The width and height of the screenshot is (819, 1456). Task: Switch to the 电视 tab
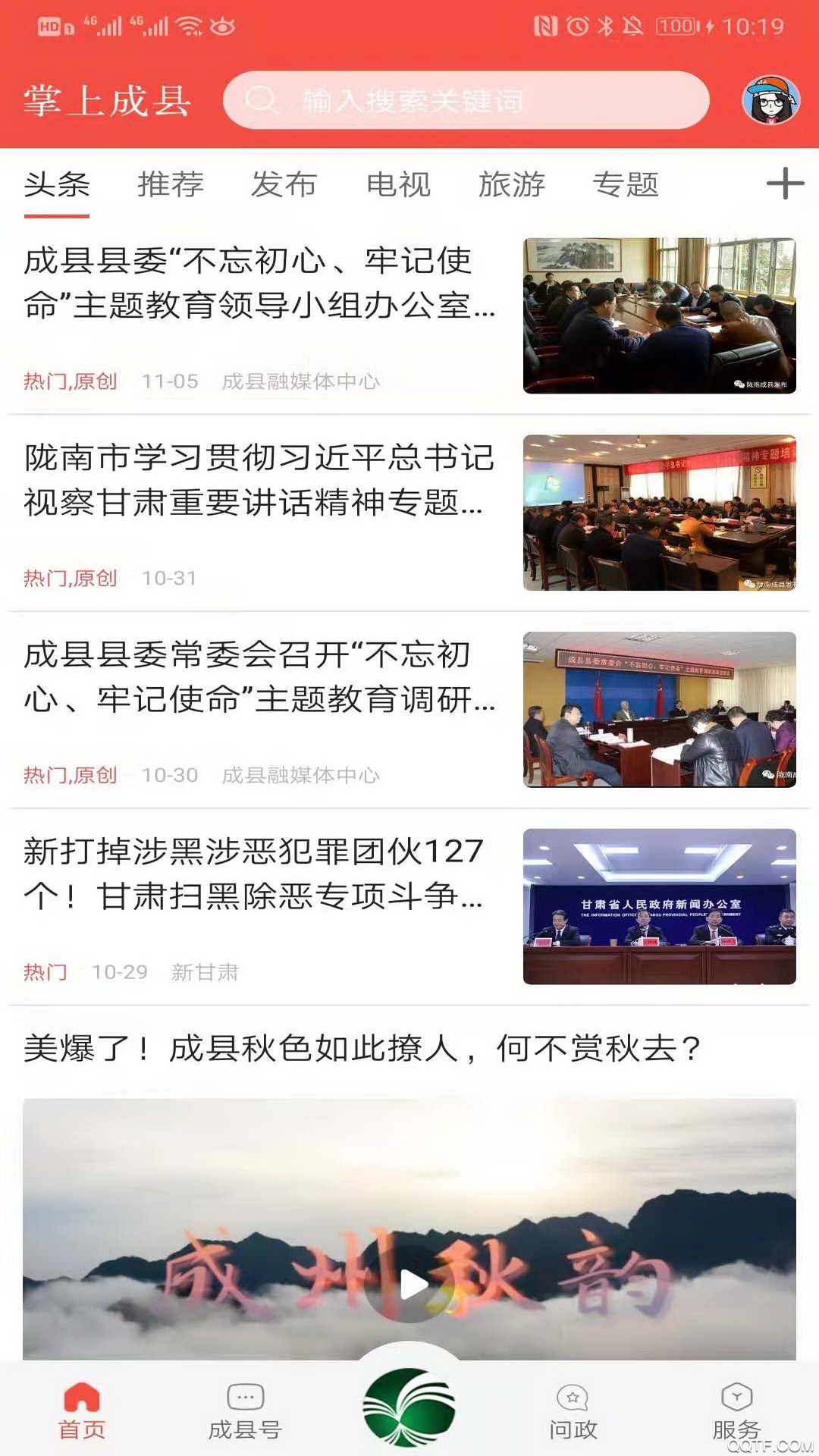pos(398,184)
